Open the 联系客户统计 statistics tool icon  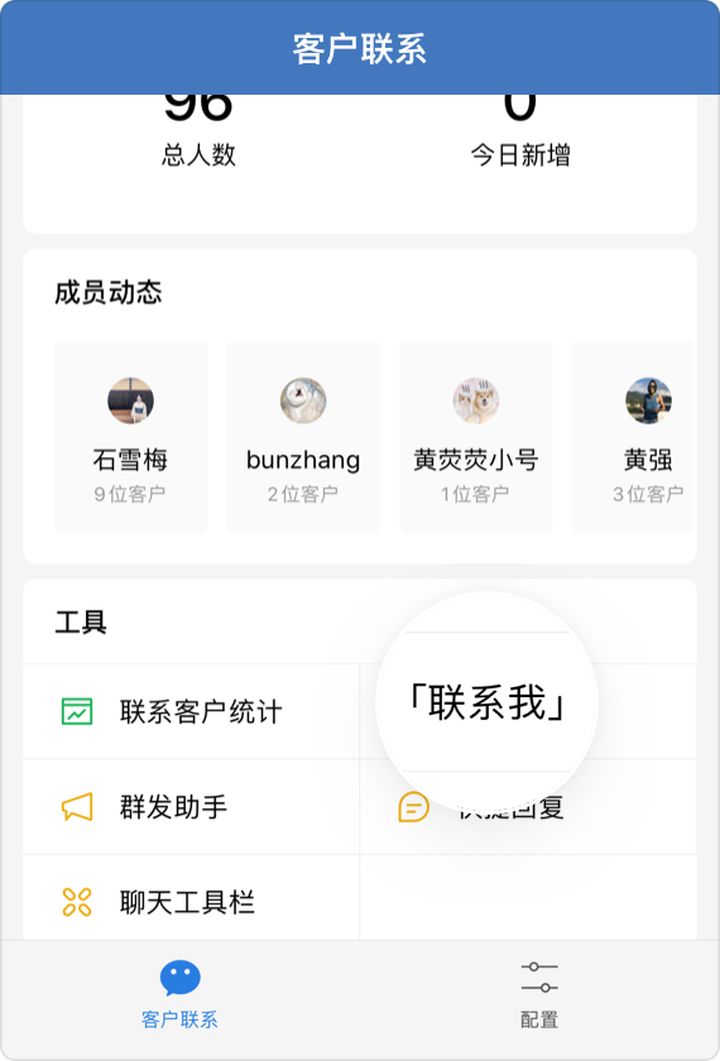tap(78, 711)
